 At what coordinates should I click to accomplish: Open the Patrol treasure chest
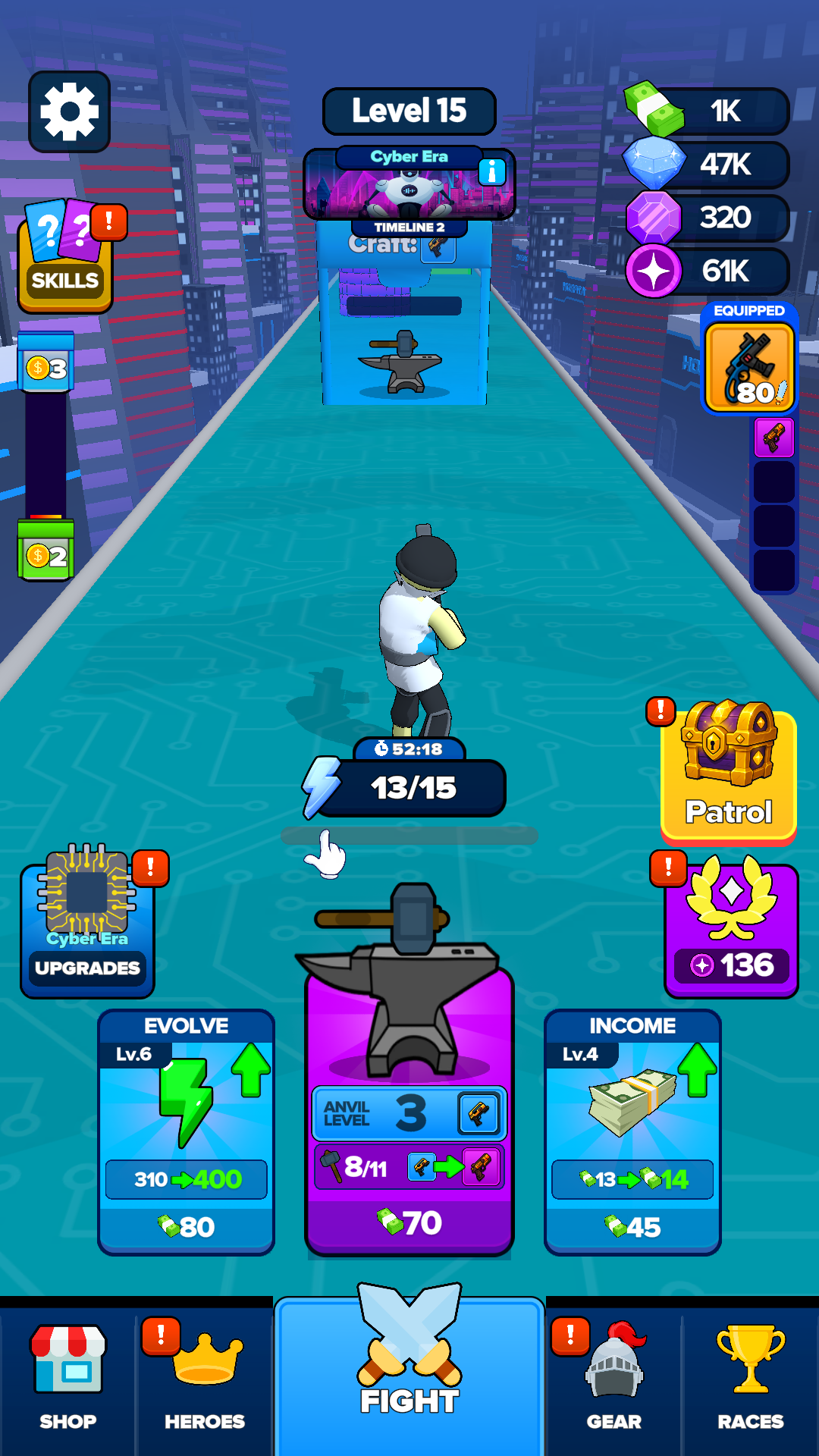point(729,773)
